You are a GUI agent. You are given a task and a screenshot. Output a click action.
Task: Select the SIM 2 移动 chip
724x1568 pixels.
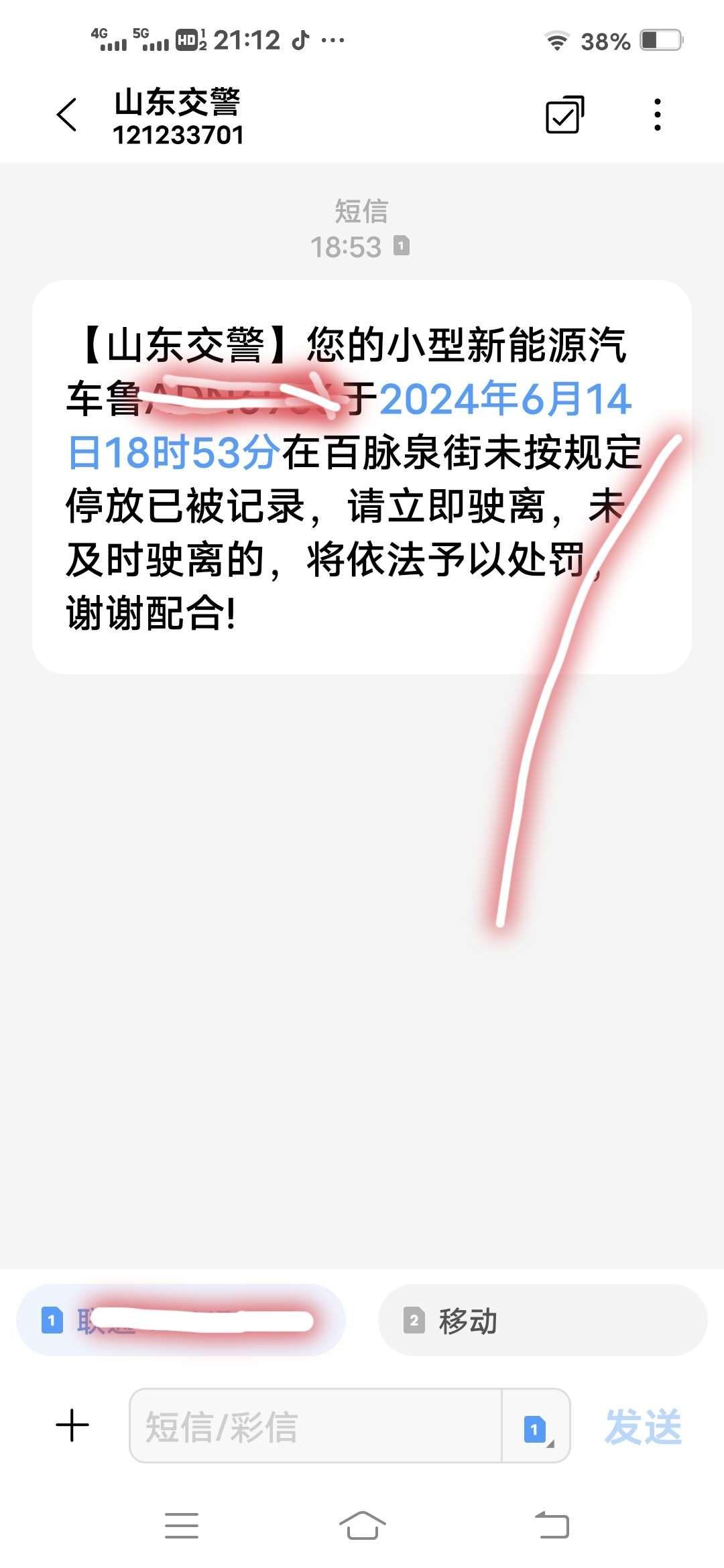pos(542,1321)
